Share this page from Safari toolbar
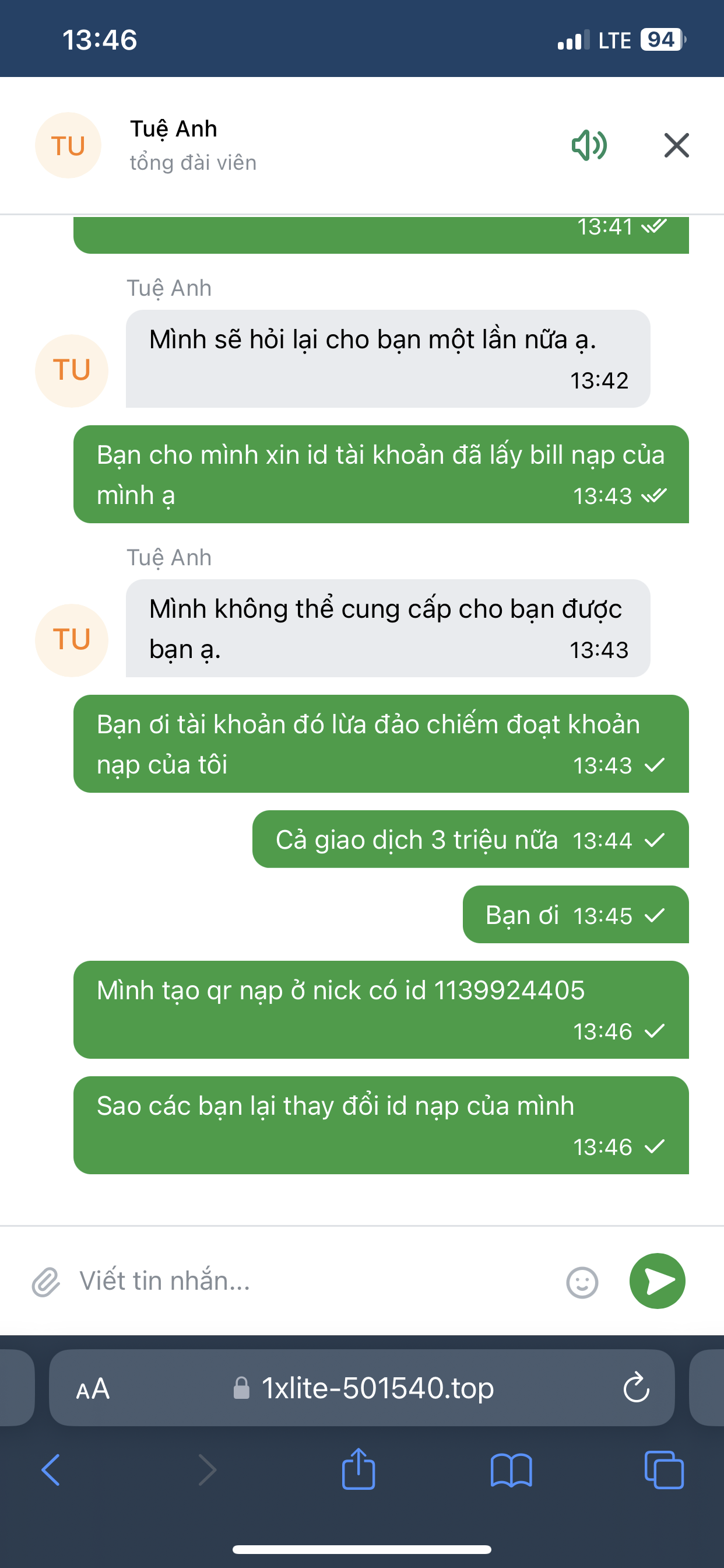724x1568 pixels. [359, 1470]
